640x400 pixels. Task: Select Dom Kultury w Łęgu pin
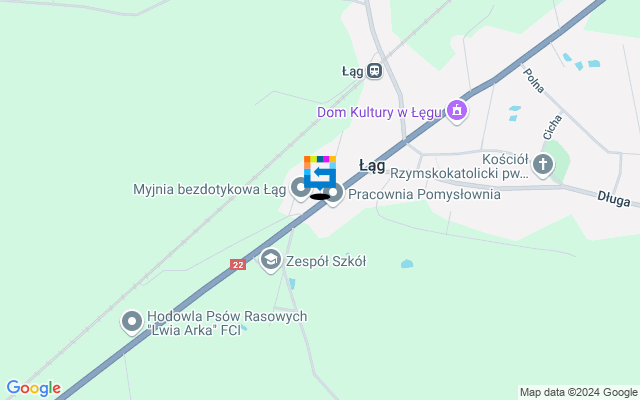[x=457, y=110]
